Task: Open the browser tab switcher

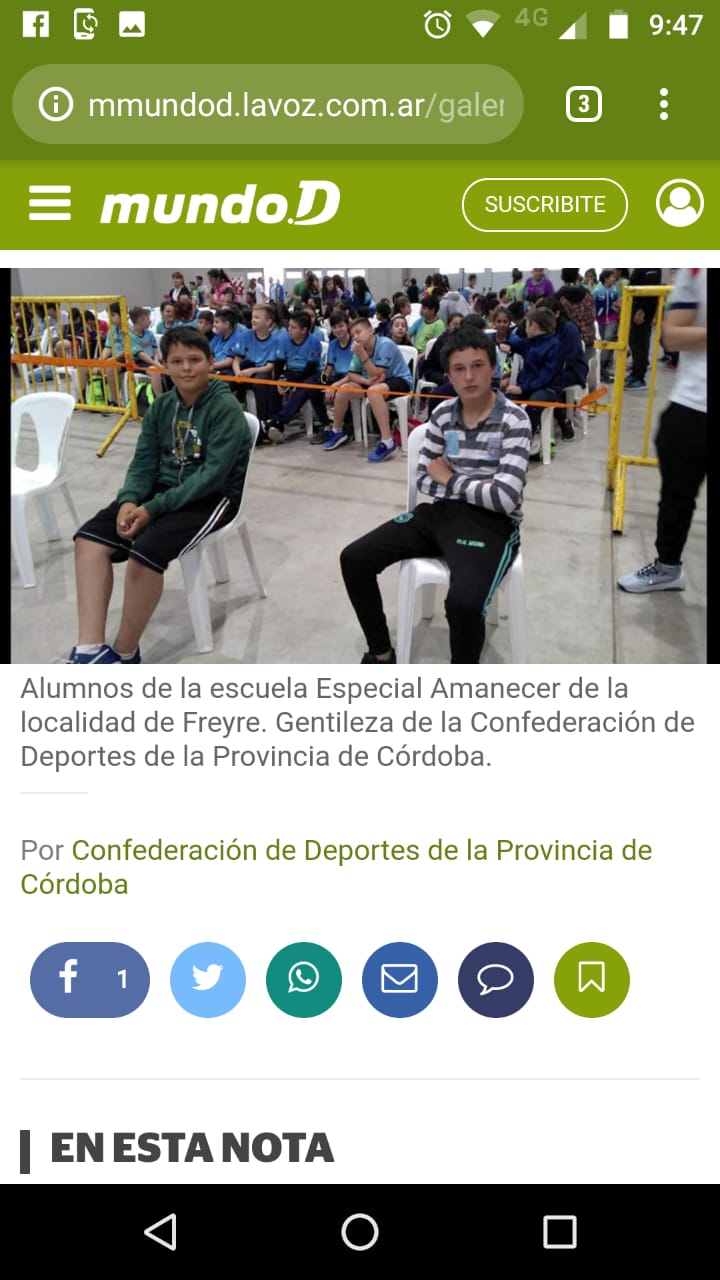Action: click(x=584, y=104)
